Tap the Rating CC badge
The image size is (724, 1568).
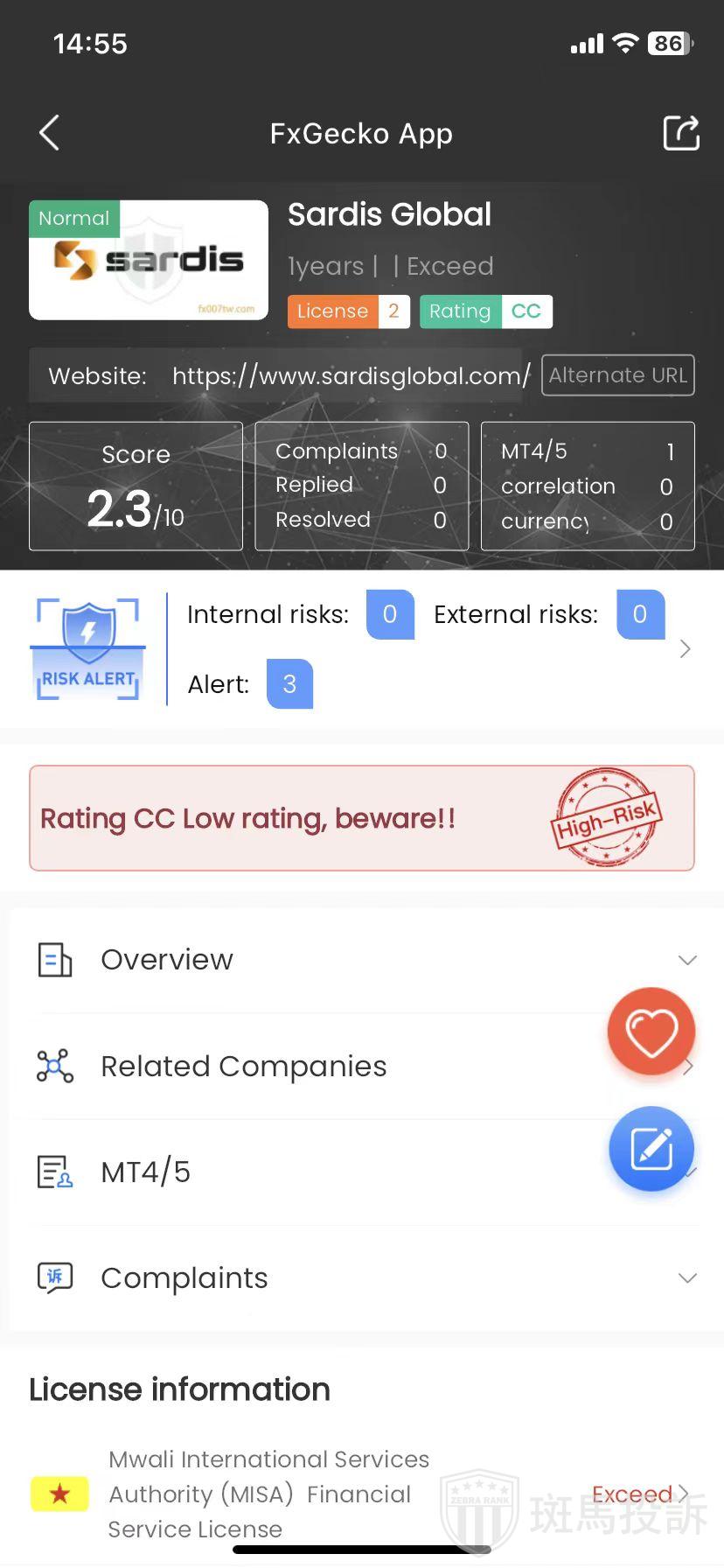pyautogui.click(x=485, y=311)
